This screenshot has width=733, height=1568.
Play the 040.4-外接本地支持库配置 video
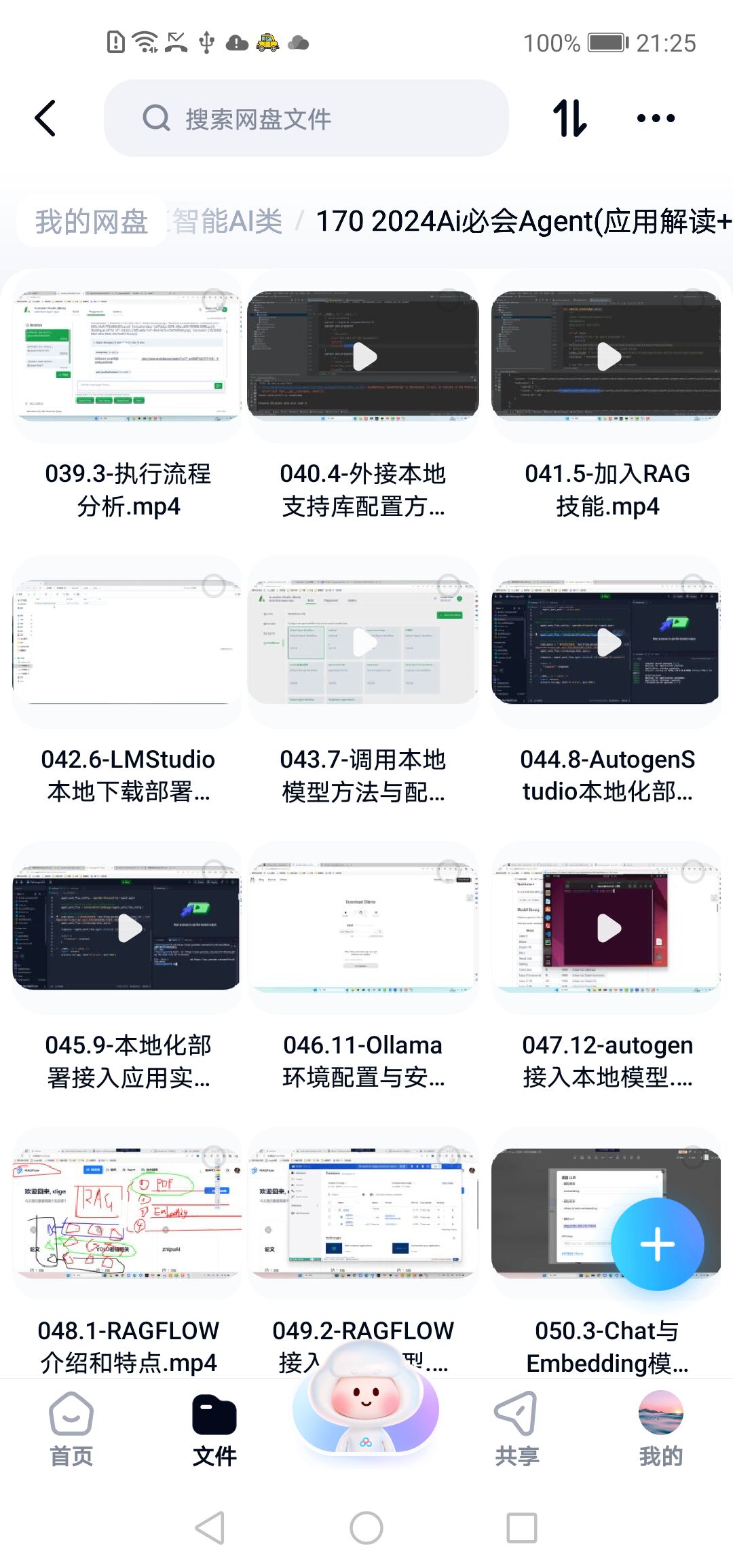pos(364,357)
